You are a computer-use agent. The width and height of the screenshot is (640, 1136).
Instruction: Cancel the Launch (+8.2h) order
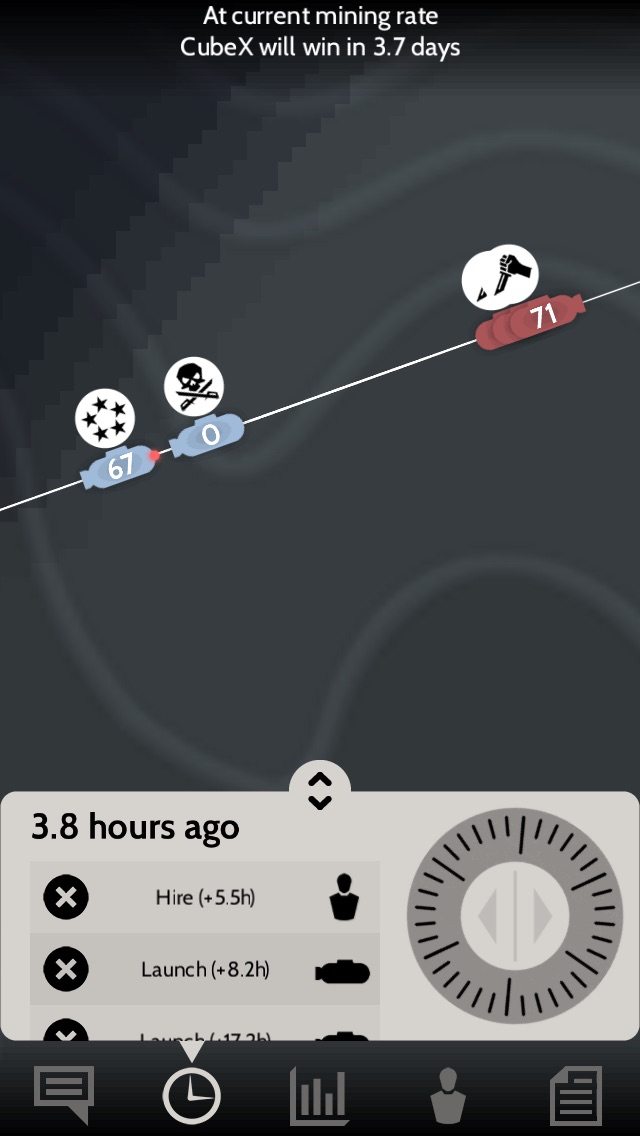click(66, 969)
